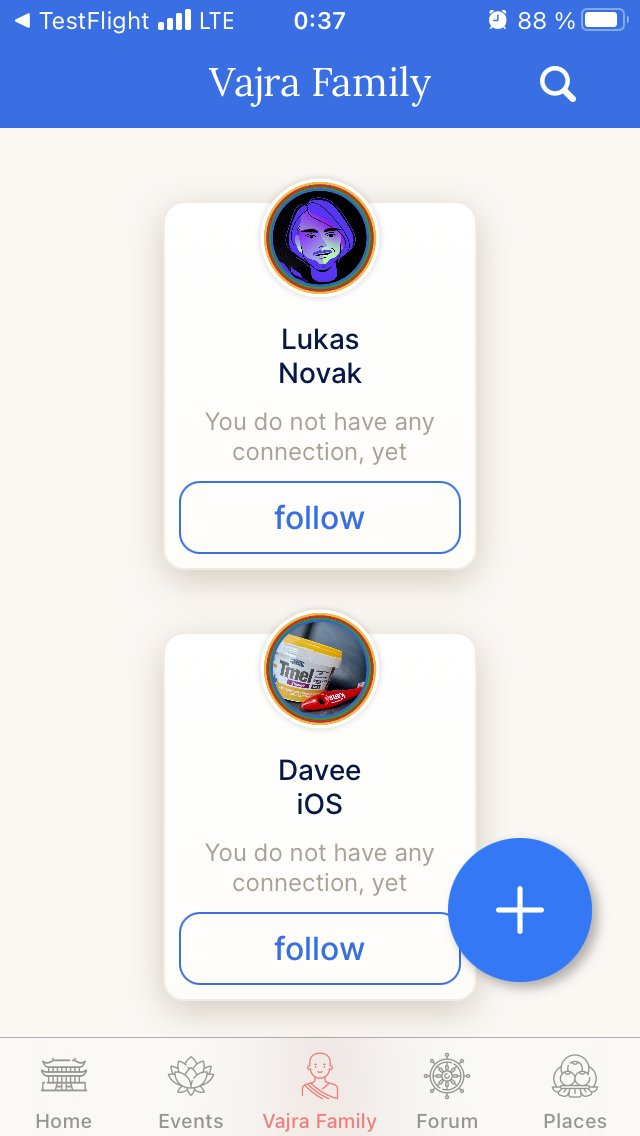
Task: Switch to the Home tab
Action: pos(64,1090)
